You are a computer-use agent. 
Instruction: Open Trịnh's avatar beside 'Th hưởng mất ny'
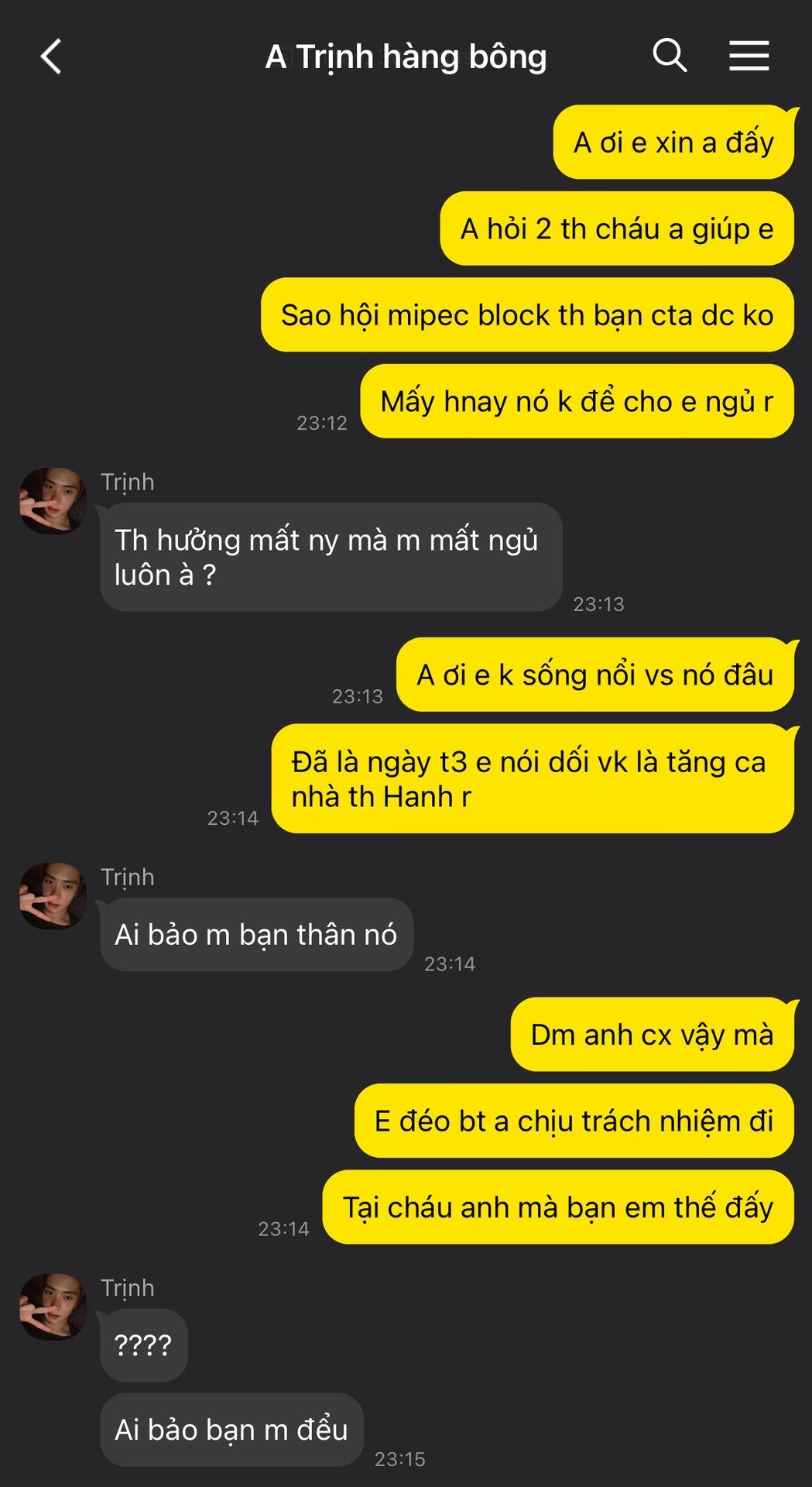53,501
